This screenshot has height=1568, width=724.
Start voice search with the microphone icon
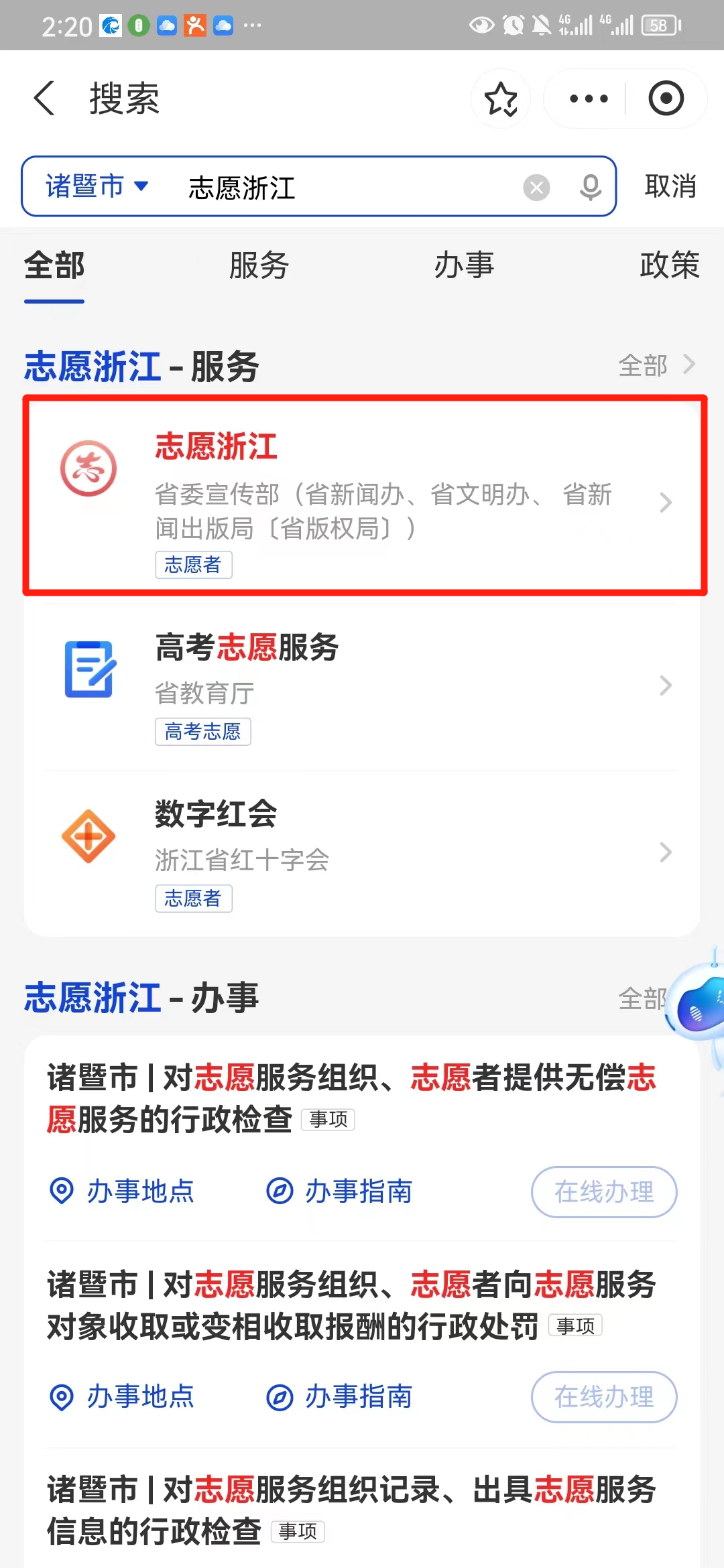[590, 188]
